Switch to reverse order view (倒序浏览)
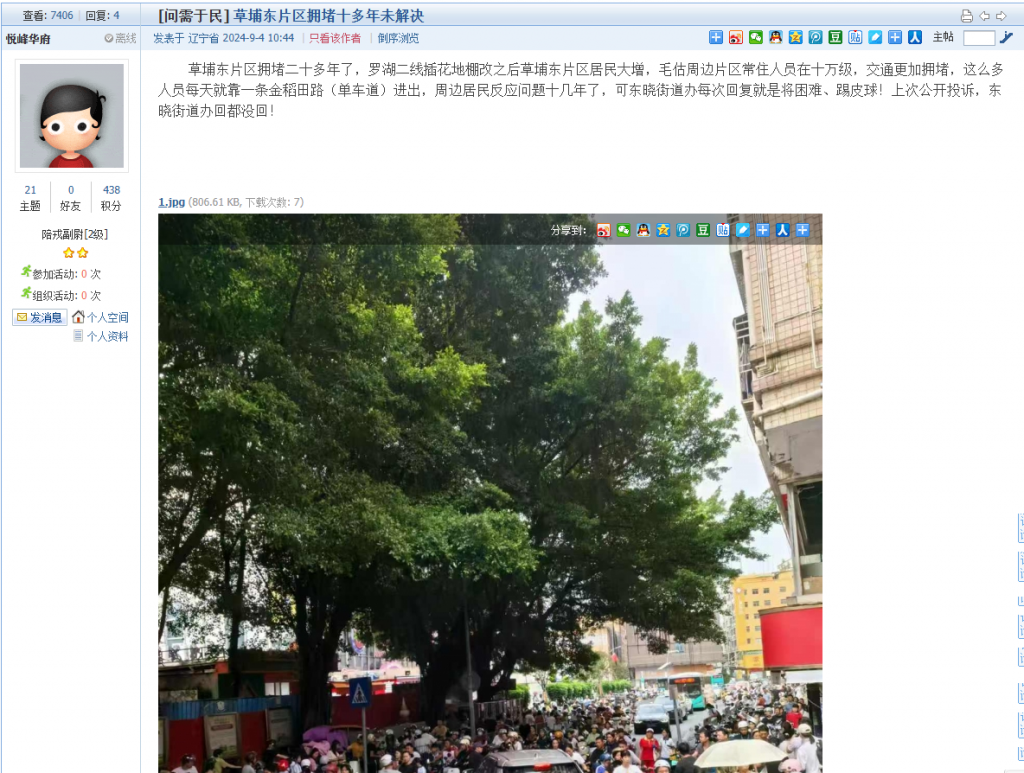The width and height of the screenshot is (1024, 773). 398,38
